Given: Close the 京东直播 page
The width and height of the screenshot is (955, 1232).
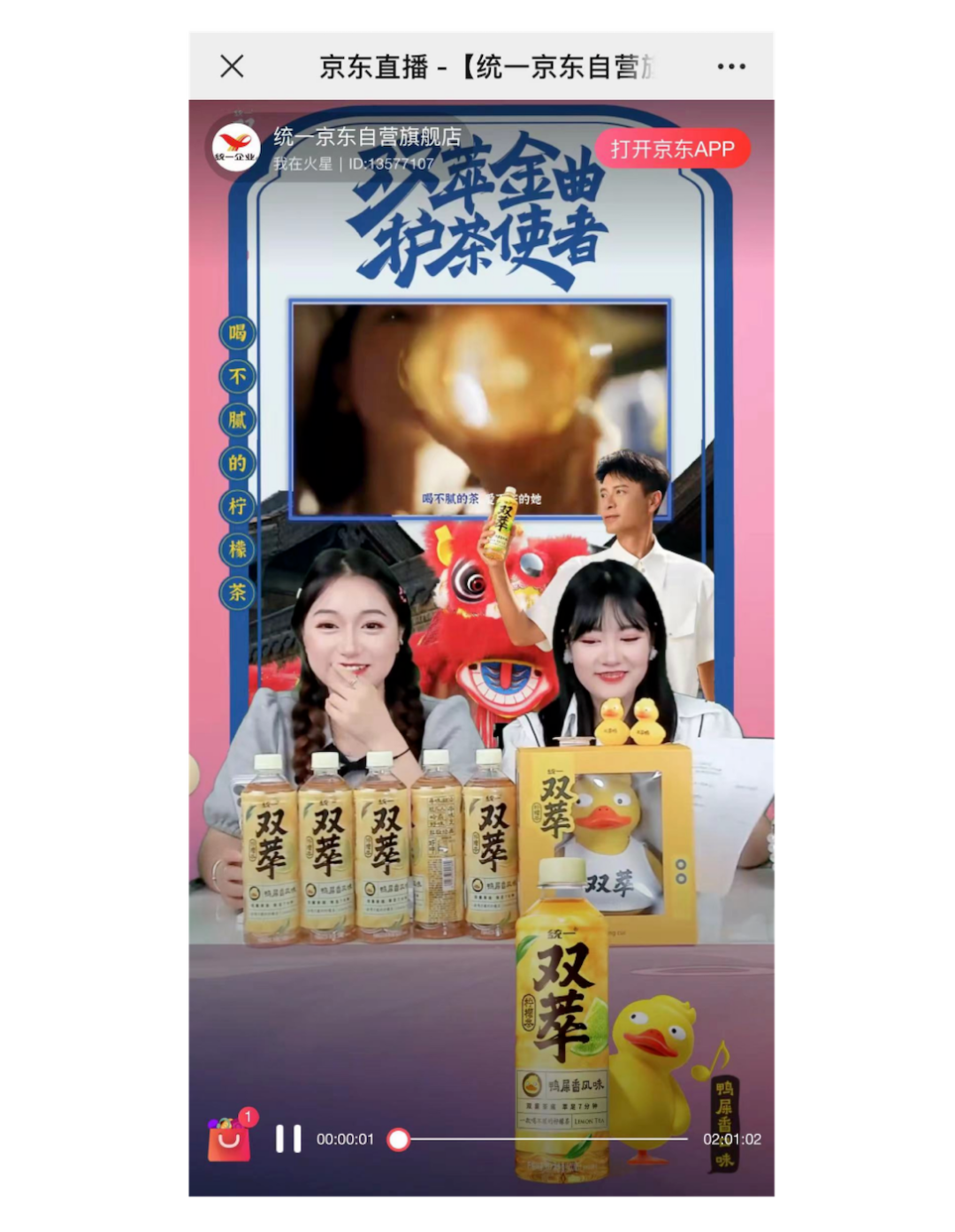Looking at the screenshot, I should 232,66.
